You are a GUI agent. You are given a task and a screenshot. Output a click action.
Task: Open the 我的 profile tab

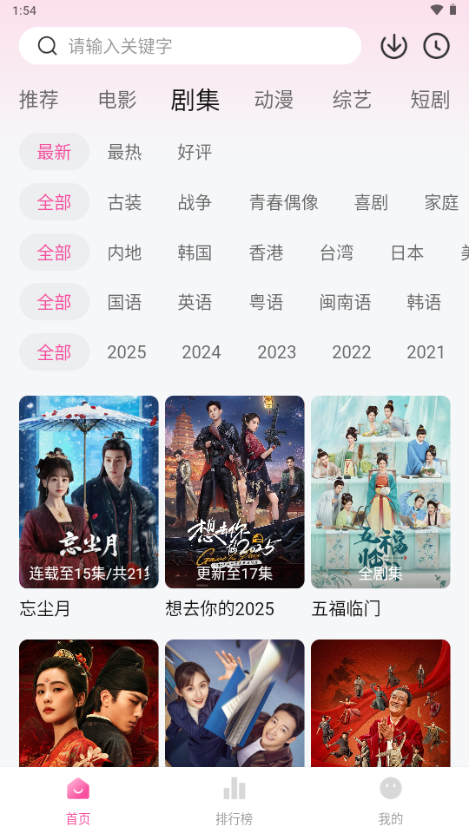[x=390, y=801]
